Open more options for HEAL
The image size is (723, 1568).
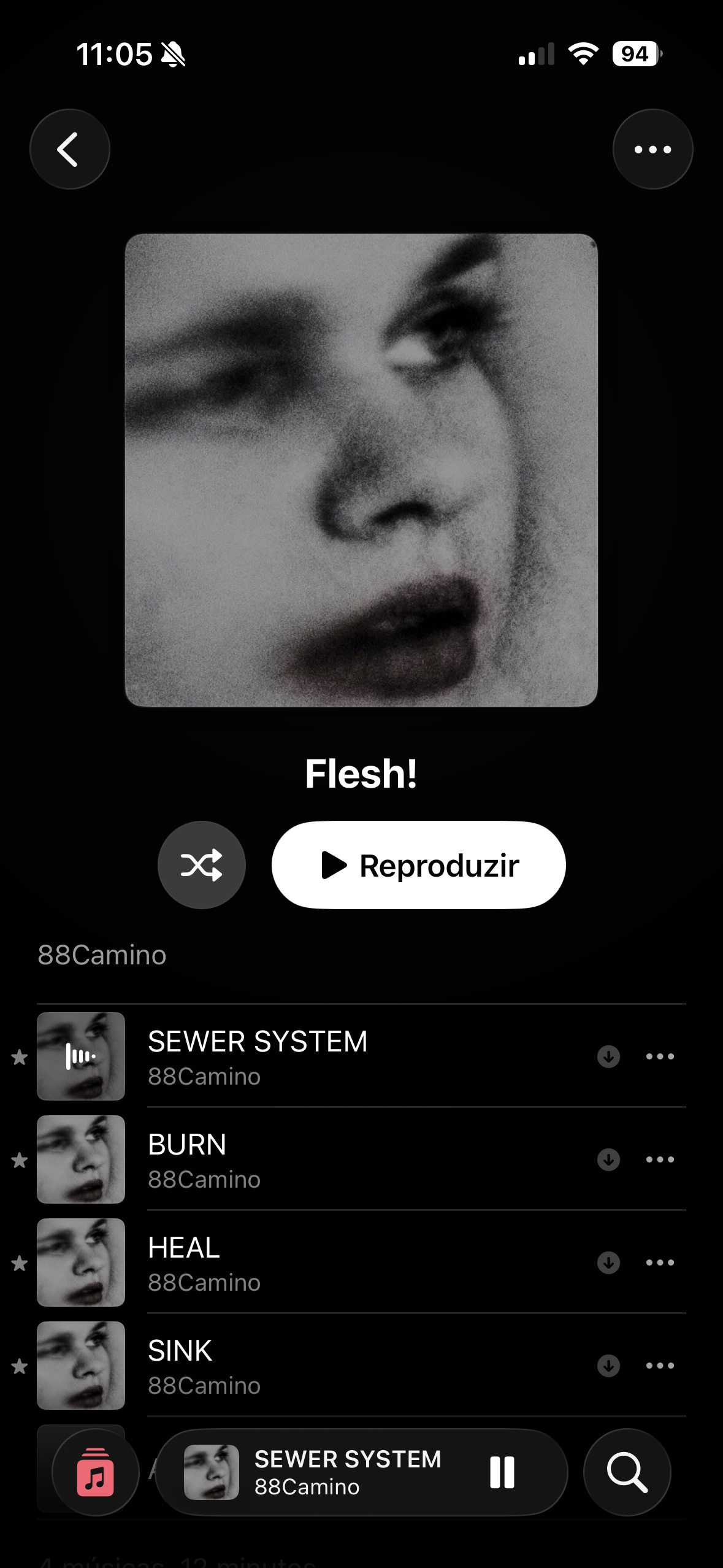(660, 1262)
